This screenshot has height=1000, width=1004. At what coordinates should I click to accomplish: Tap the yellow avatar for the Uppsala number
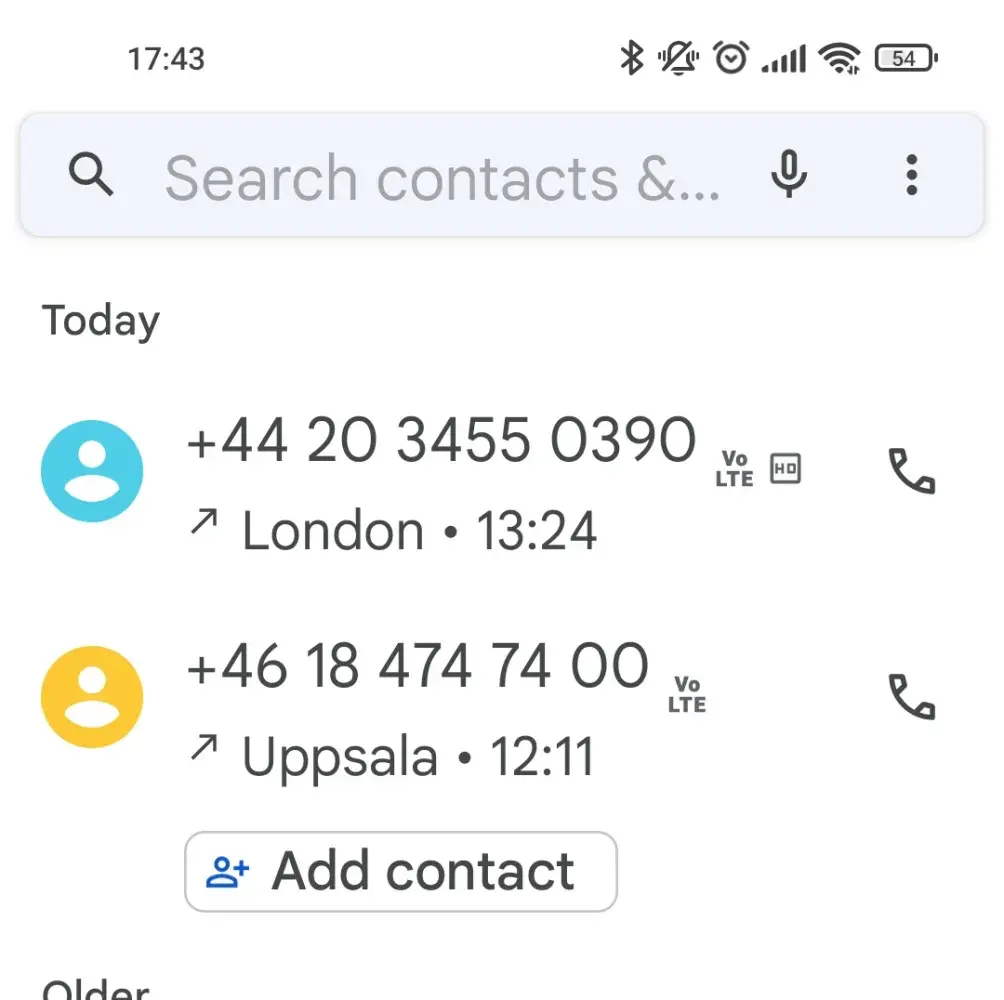[92, 697]
